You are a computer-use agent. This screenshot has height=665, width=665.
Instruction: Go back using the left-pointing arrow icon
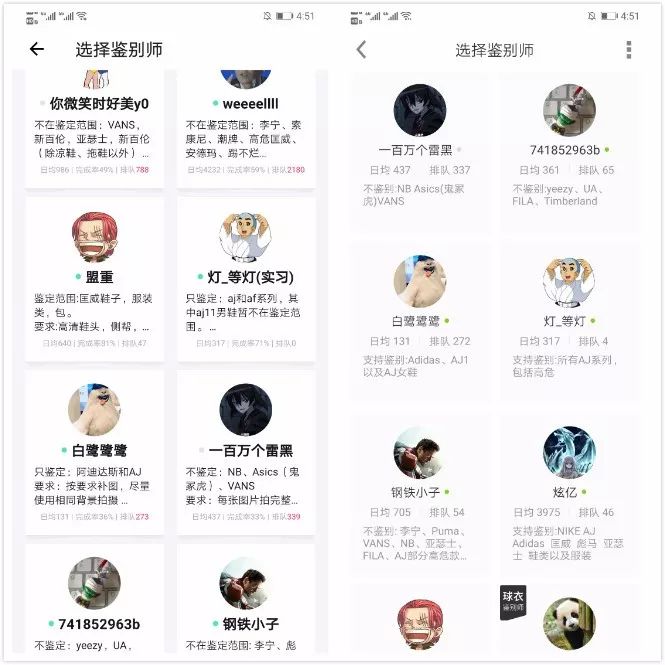[x=37, y=49]
